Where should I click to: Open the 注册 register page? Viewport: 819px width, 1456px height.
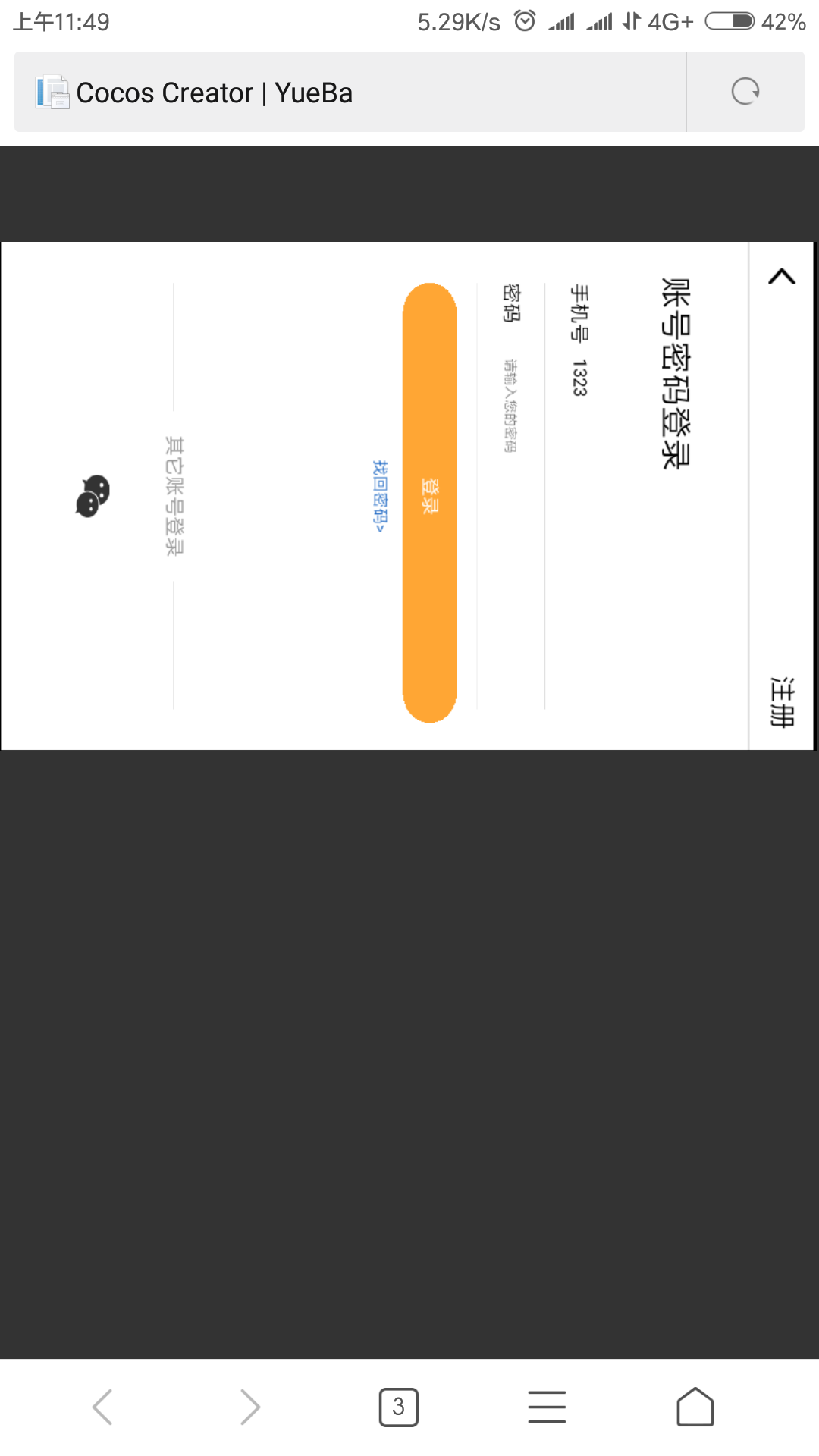(x=782, y=701)
